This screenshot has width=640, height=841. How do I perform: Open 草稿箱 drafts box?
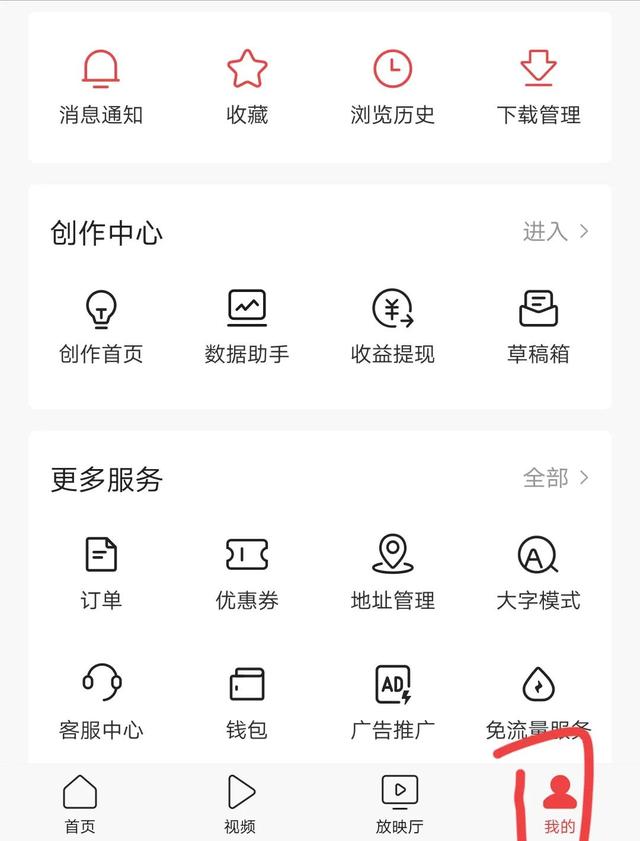539,326
